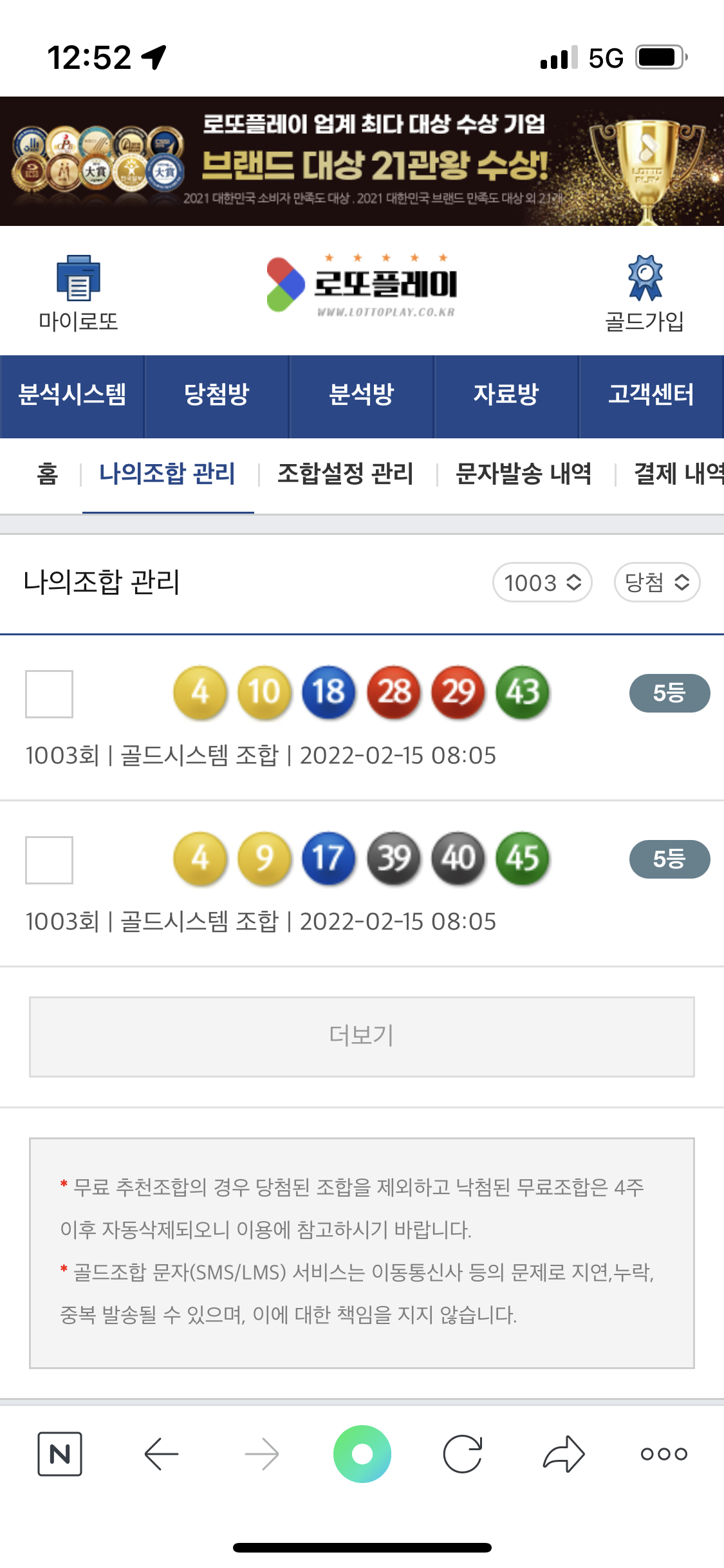Open the browser's three-dot more menu
This screenshot has height=1568, width=724.
(x=664, y=1454)
